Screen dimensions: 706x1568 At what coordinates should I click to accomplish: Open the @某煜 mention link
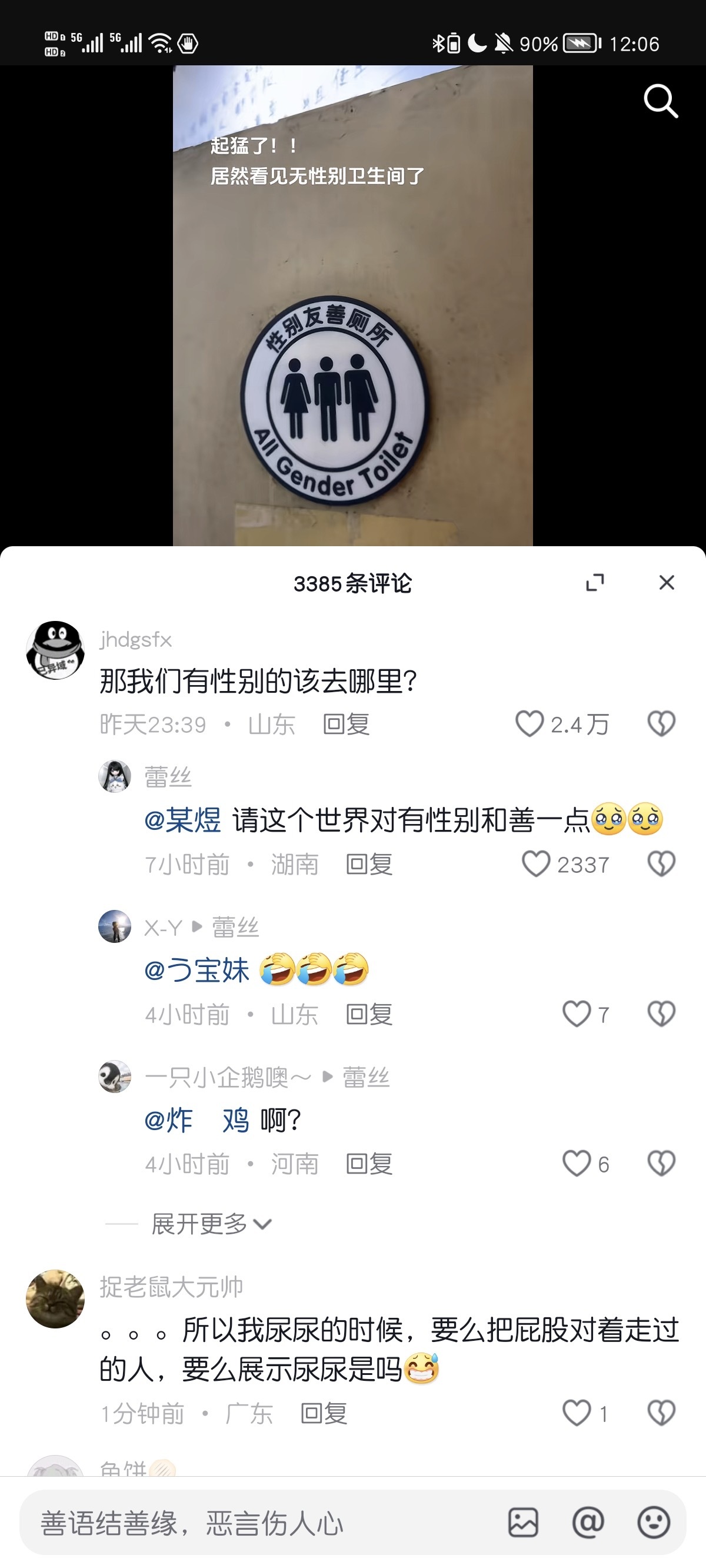click(182, 820)
